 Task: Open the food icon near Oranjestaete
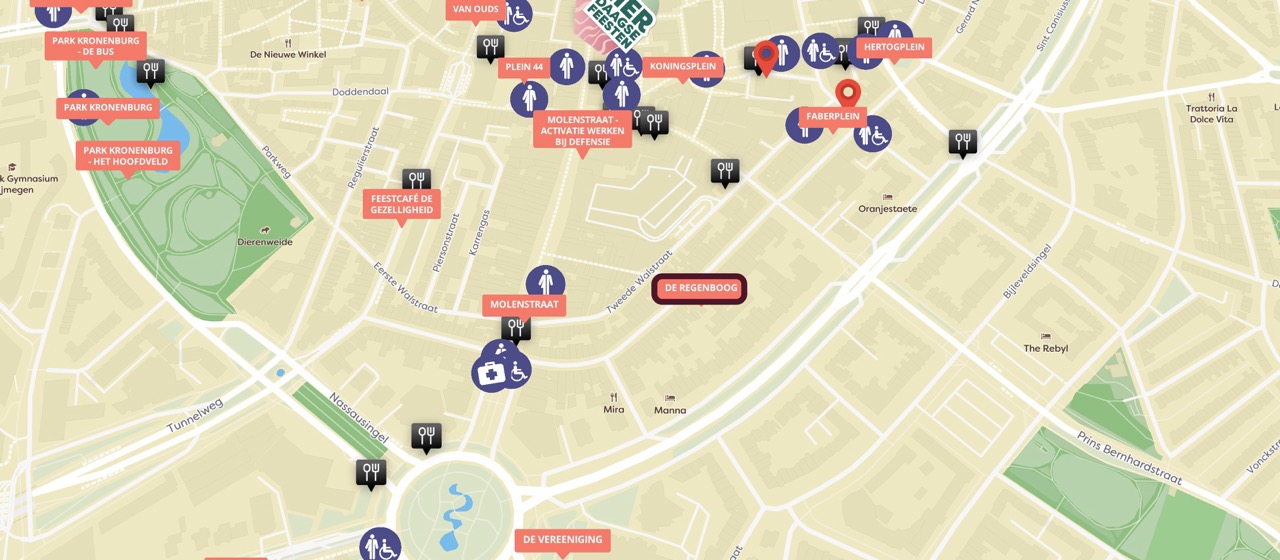tap(963, 141)
